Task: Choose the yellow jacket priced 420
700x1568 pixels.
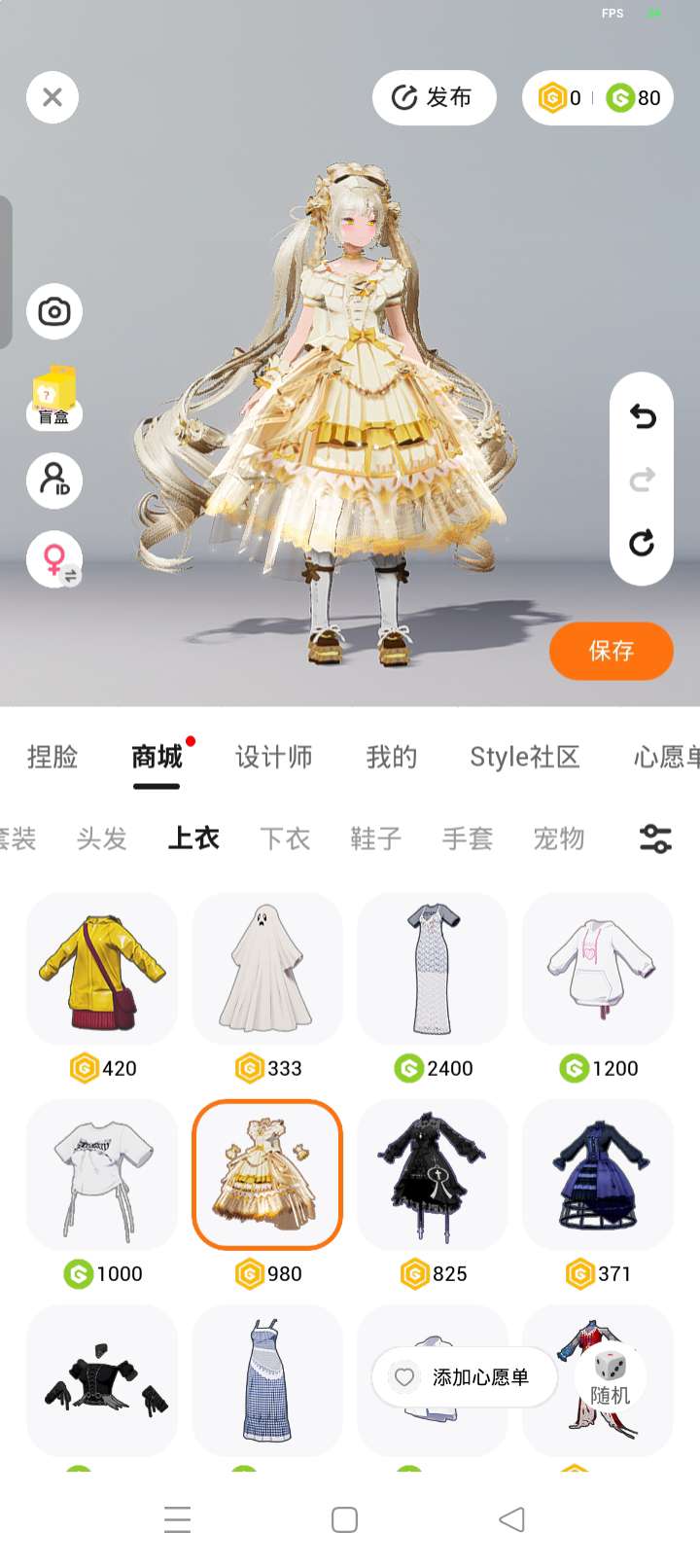Action: point(102,969)
